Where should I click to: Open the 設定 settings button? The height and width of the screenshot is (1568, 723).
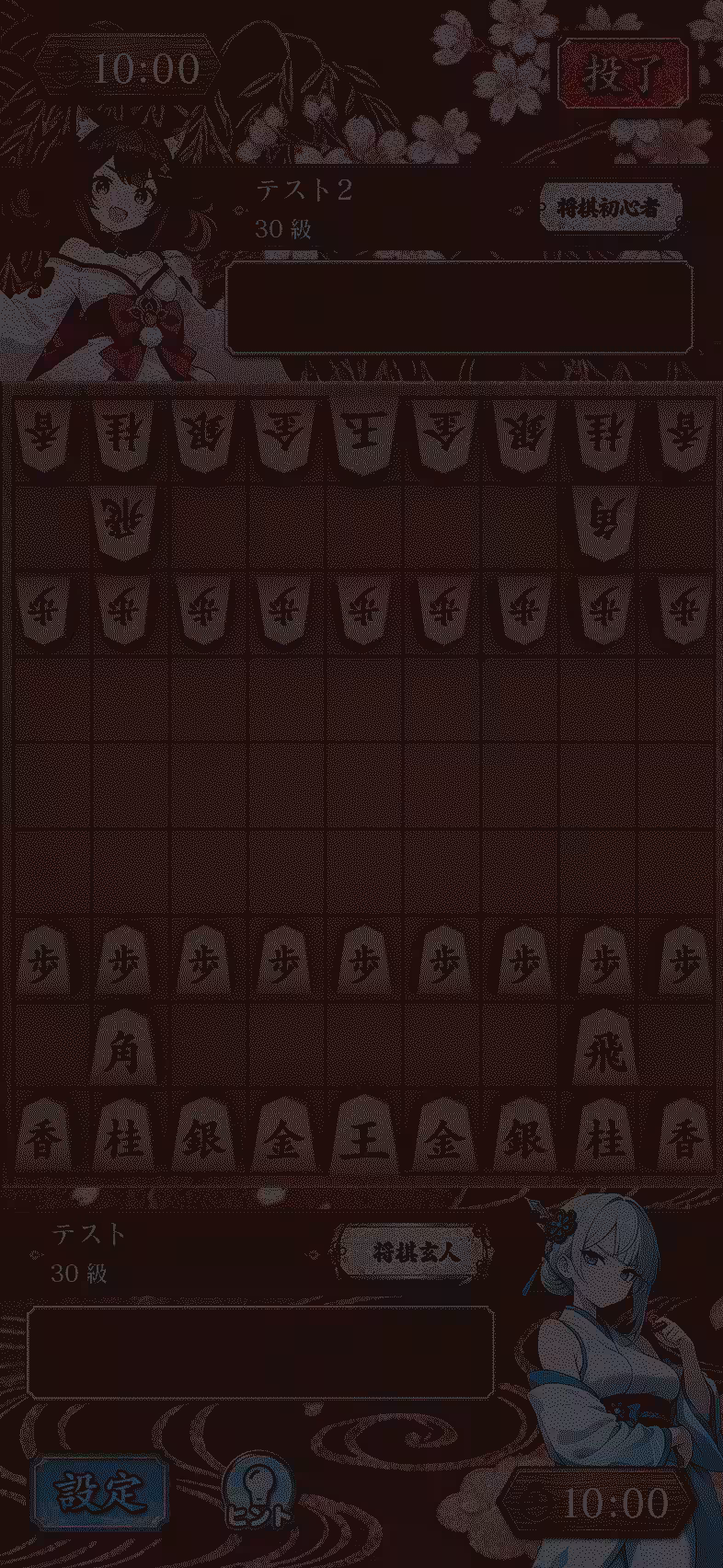point(99,1492)
